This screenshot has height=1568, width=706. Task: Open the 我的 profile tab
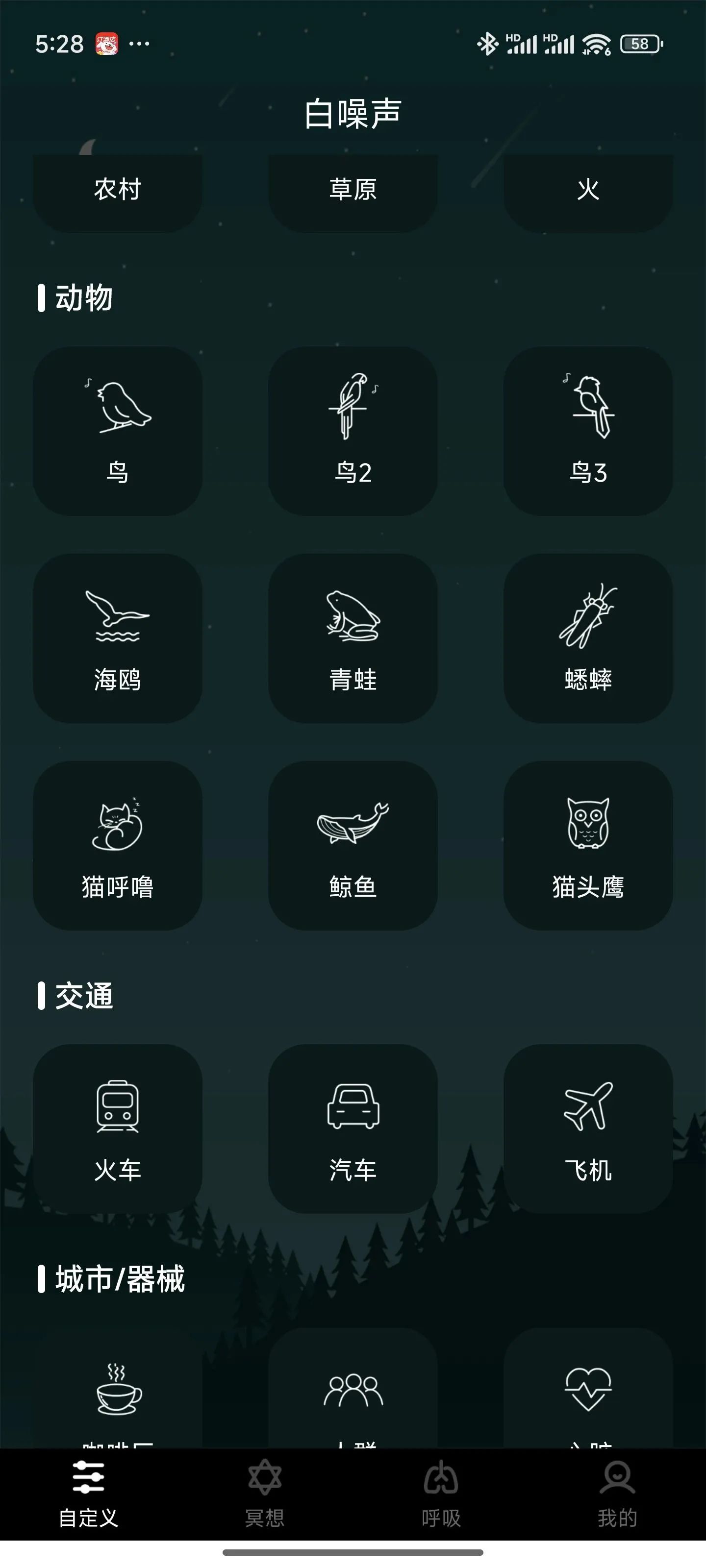tap(617, 1494)
